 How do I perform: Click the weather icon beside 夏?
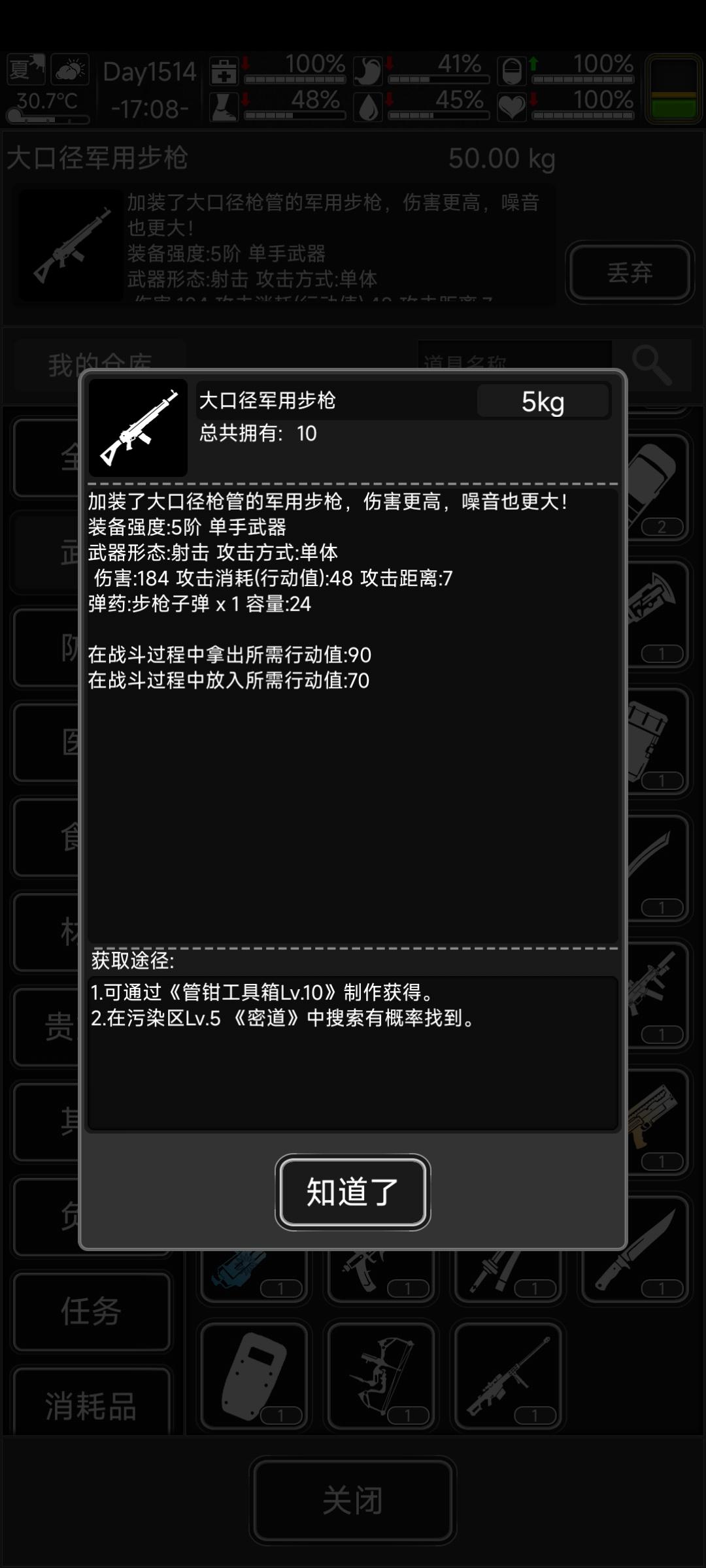[69, 71]
